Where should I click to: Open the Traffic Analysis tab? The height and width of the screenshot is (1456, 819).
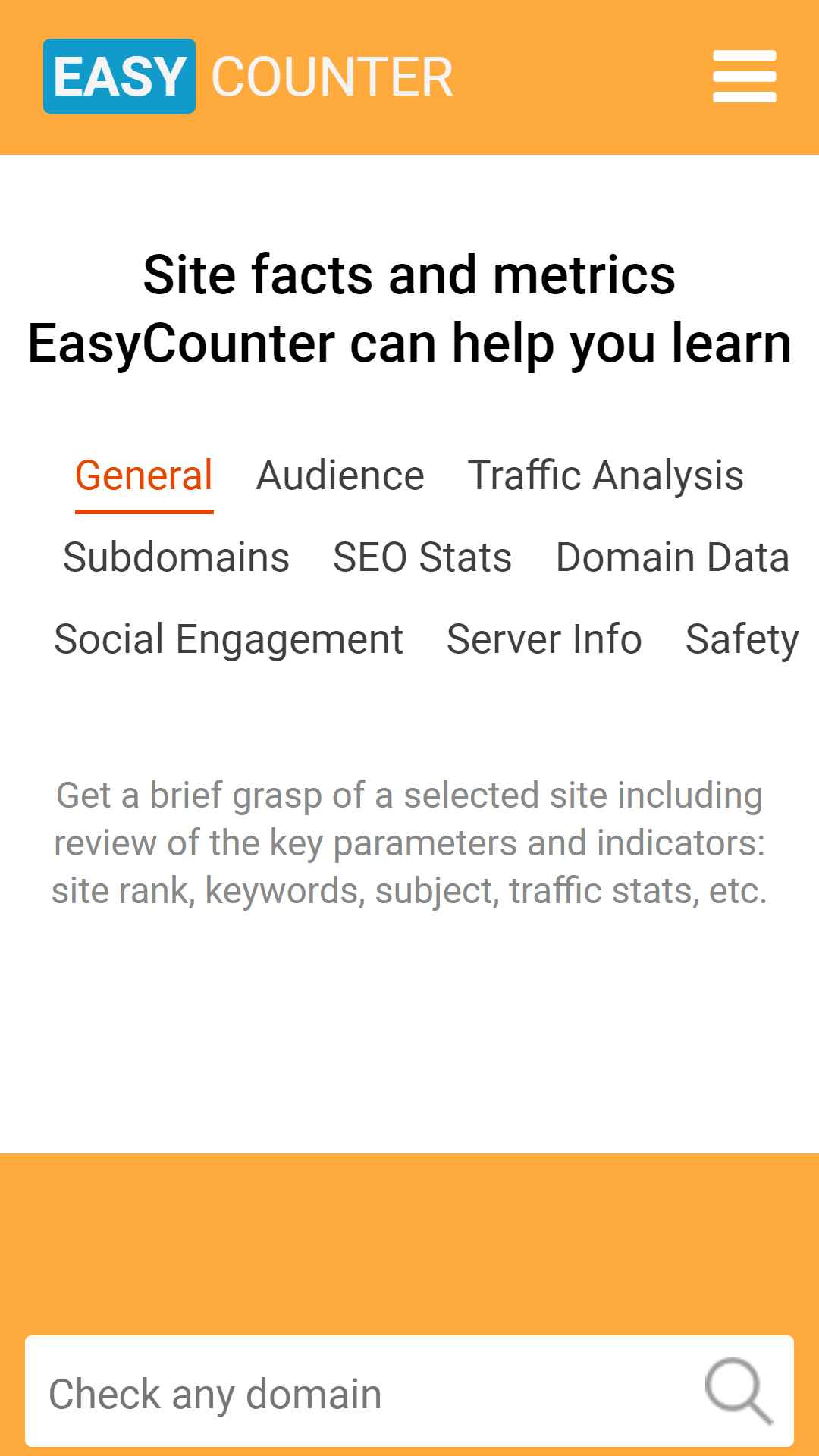pos(605,476)
